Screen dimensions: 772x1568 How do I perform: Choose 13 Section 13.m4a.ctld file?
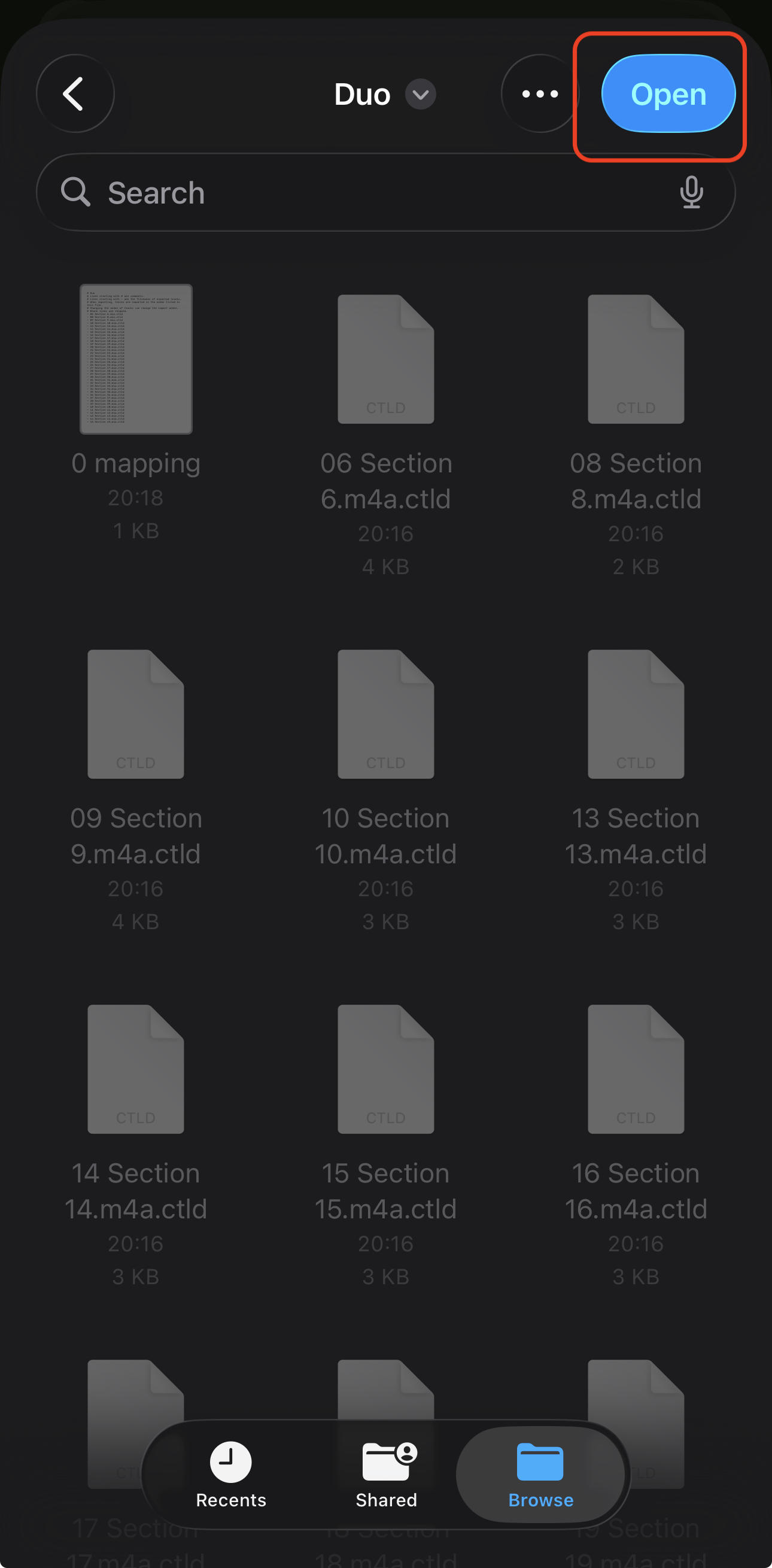(x=636, y=714)
